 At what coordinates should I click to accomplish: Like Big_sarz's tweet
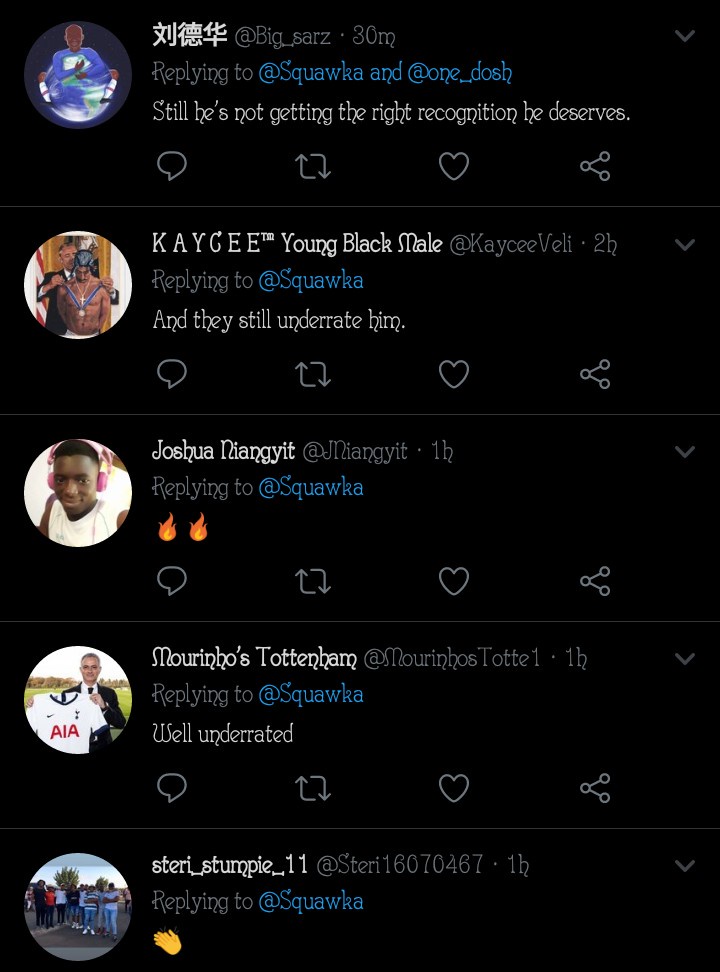pos(454,166)
